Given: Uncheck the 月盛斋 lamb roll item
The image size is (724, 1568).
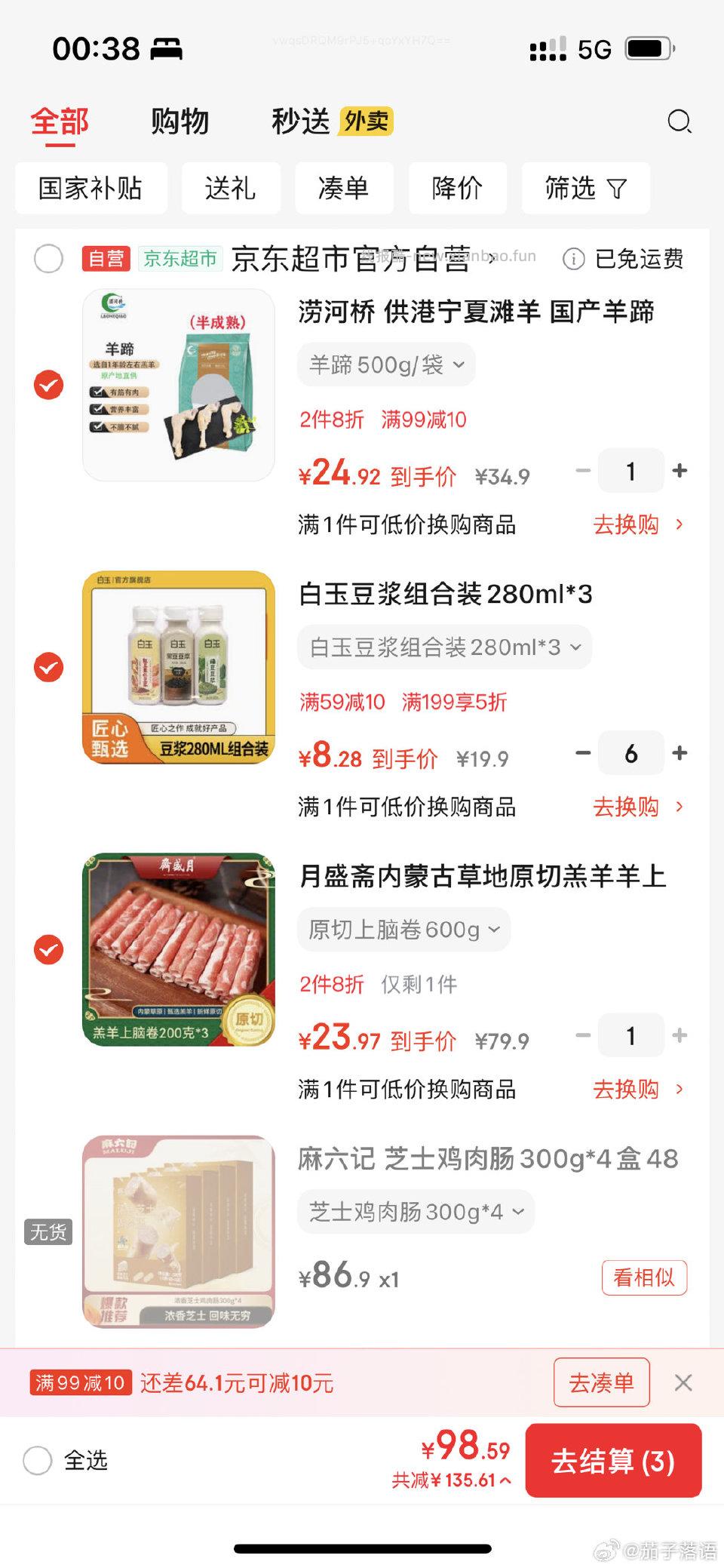Looking at the screenshot, I should point(48,951).
